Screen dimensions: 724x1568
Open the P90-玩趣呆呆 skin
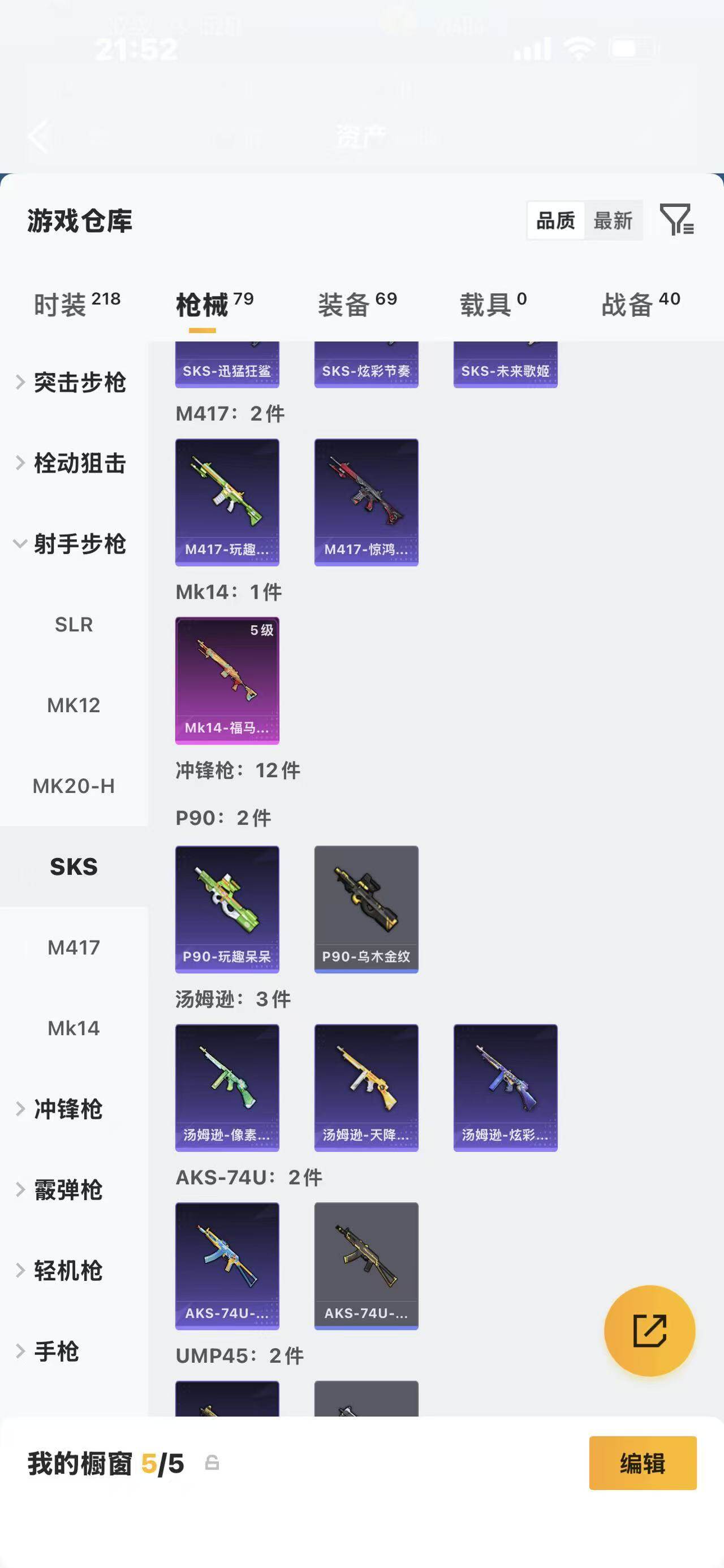coord(227,909)
